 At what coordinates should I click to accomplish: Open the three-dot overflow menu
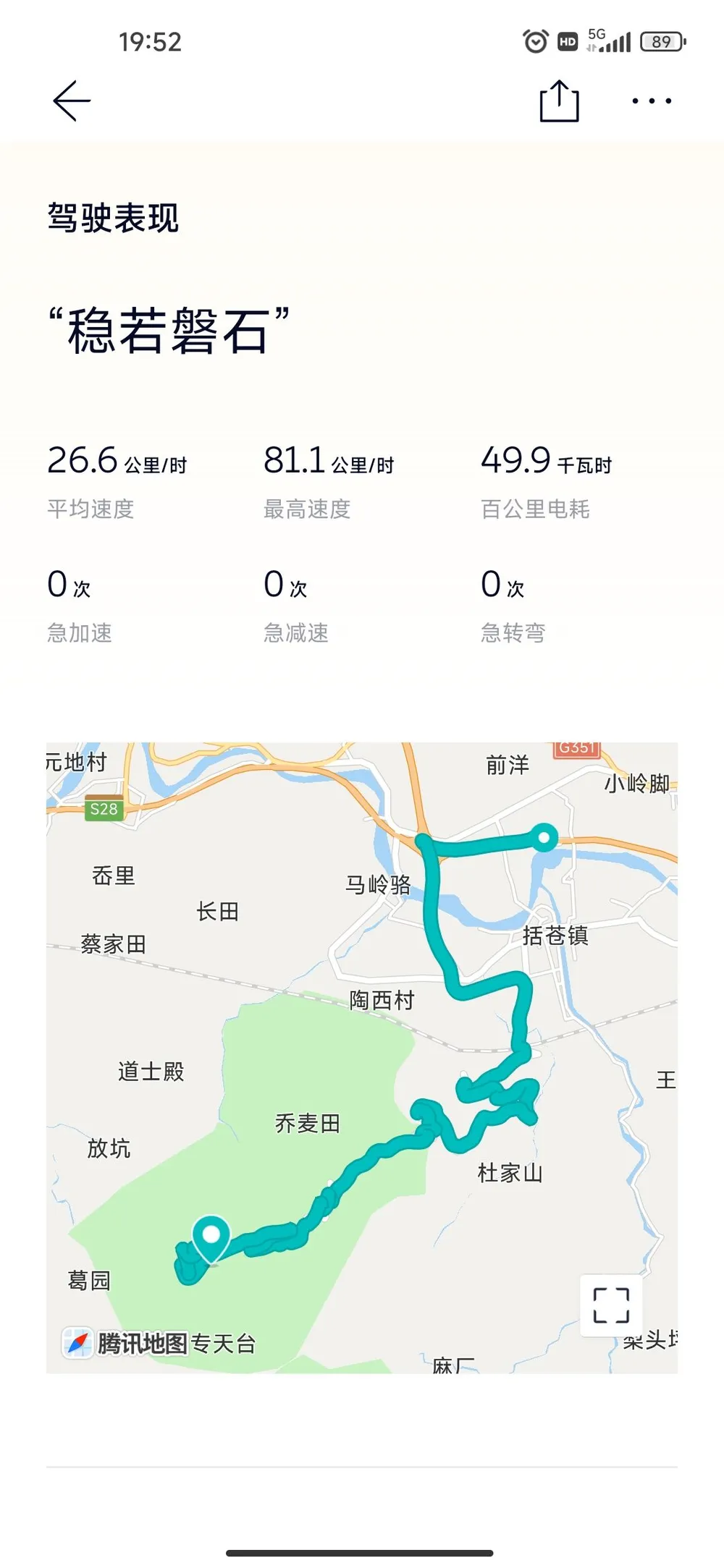pos(651,101)
